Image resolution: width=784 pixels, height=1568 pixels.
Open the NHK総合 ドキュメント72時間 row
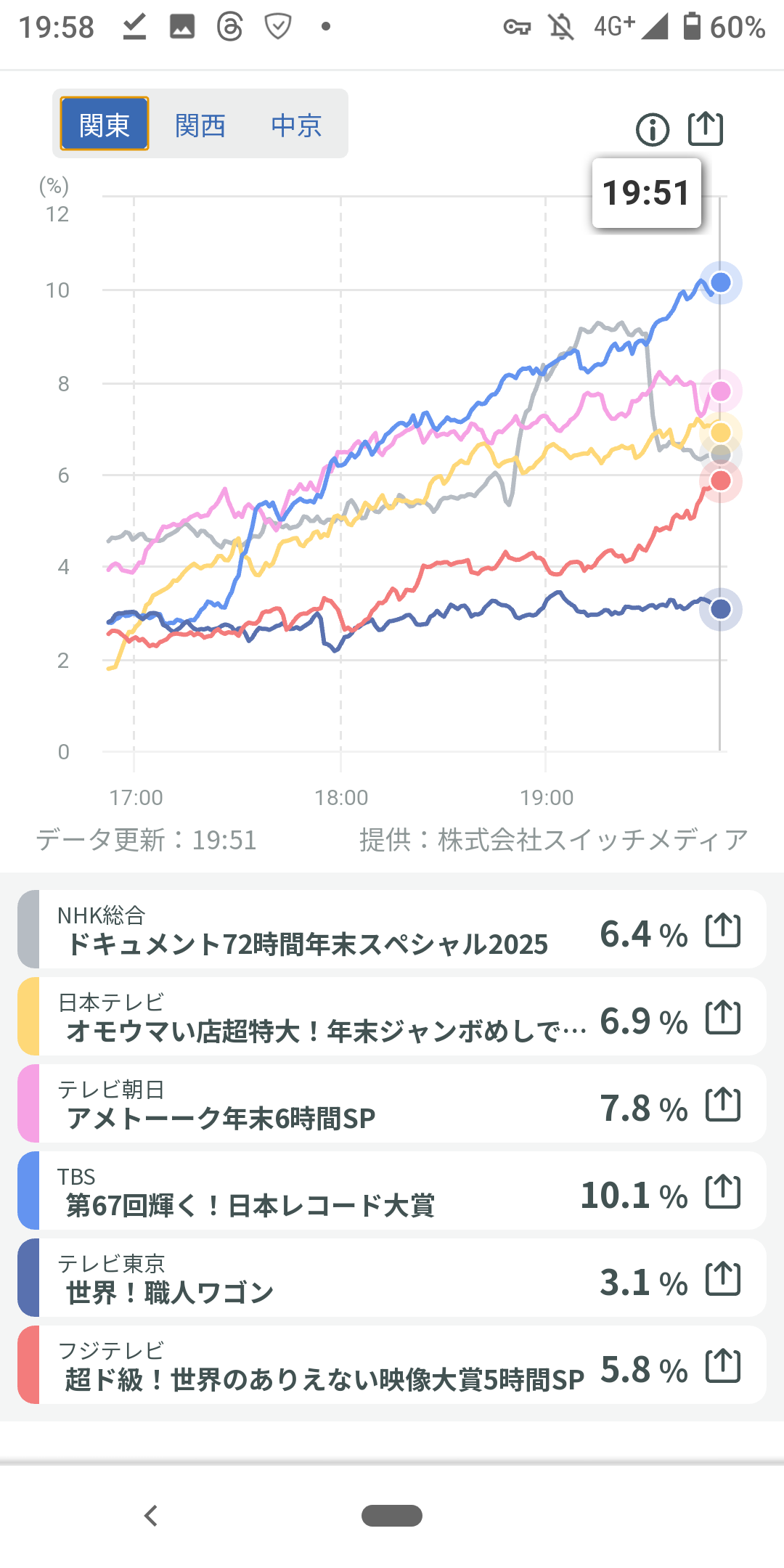click(305, 930)
